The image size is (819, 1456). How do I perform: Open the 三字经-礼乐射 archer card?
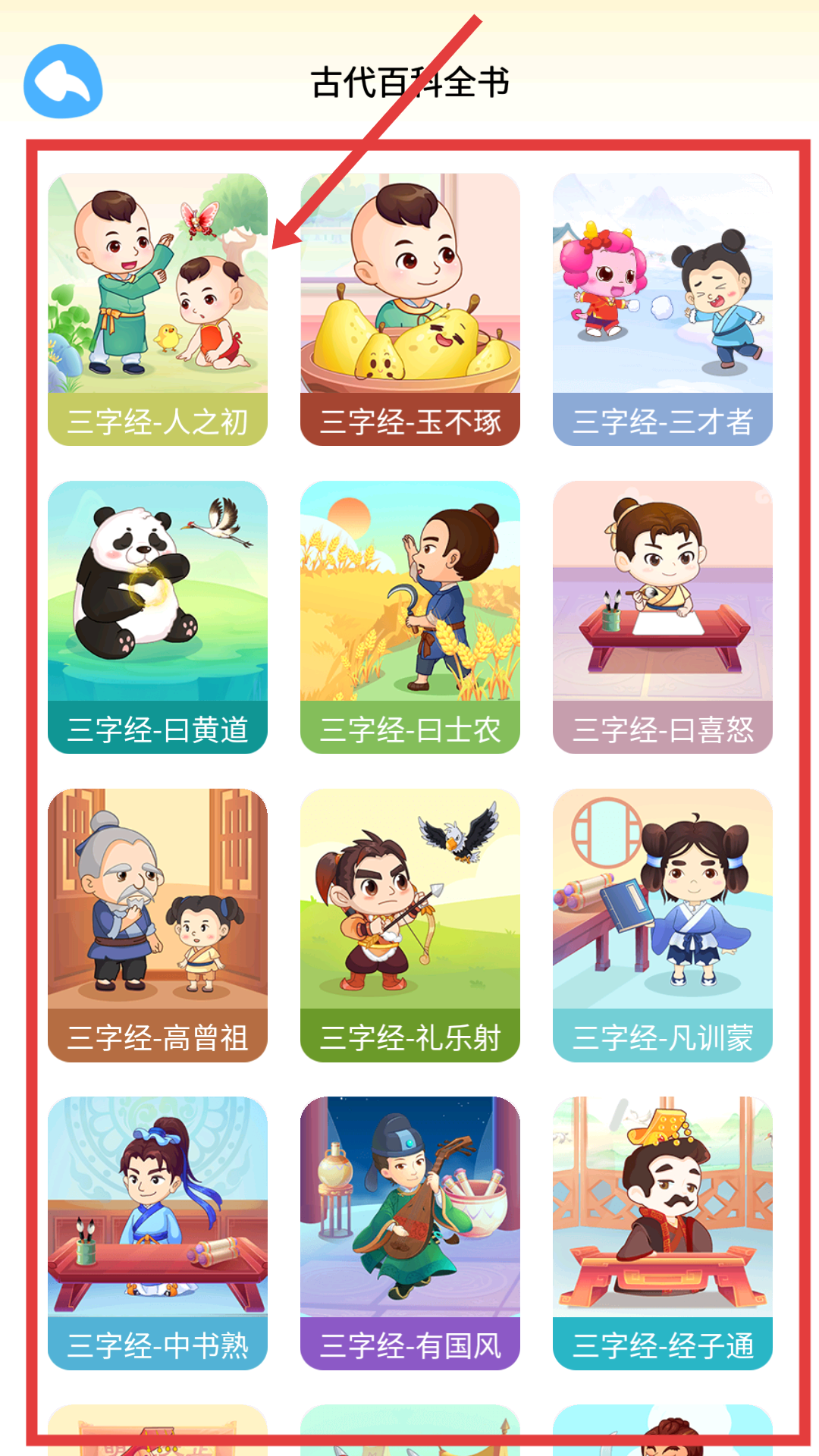[x=410, y=925]
